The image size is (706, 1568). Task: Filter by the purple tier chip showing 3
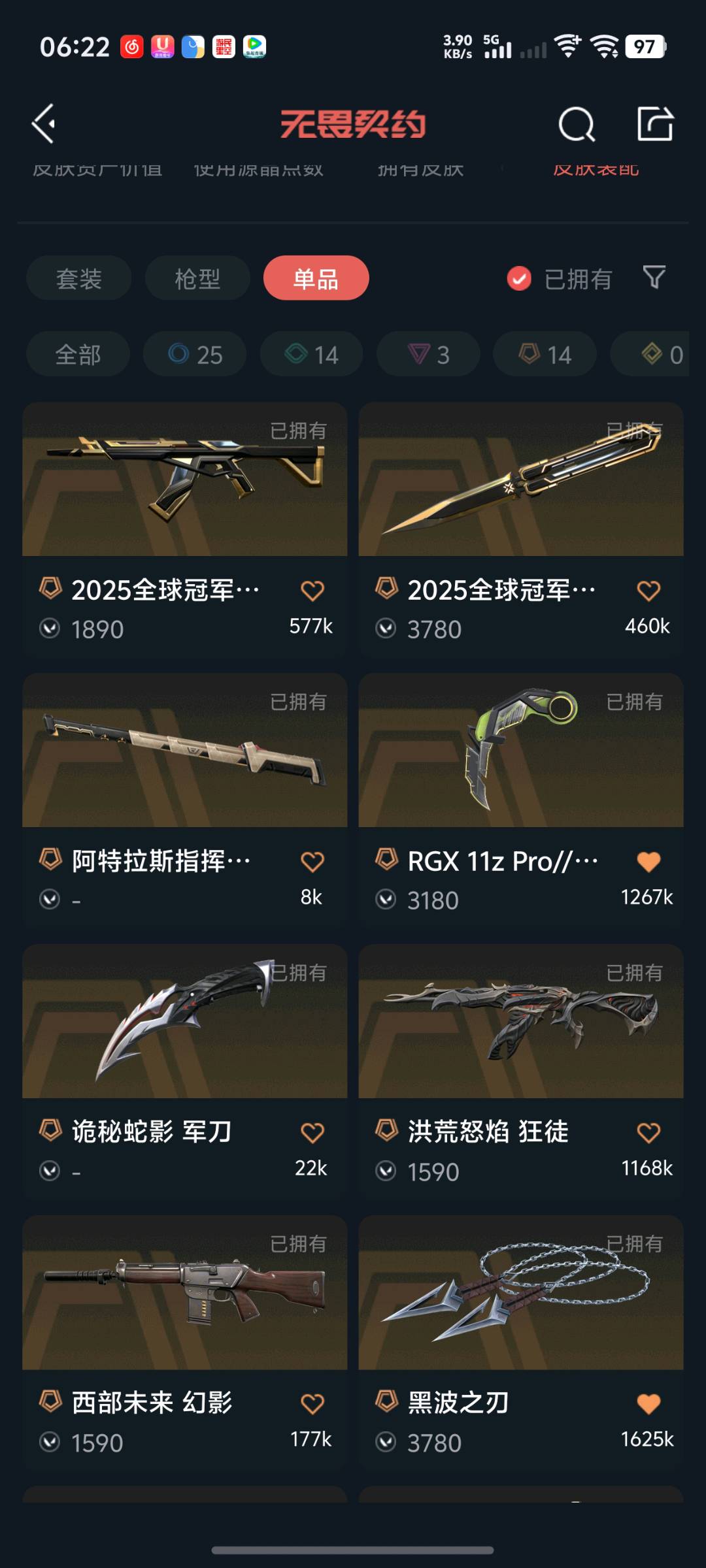click(x=428, y=354)
